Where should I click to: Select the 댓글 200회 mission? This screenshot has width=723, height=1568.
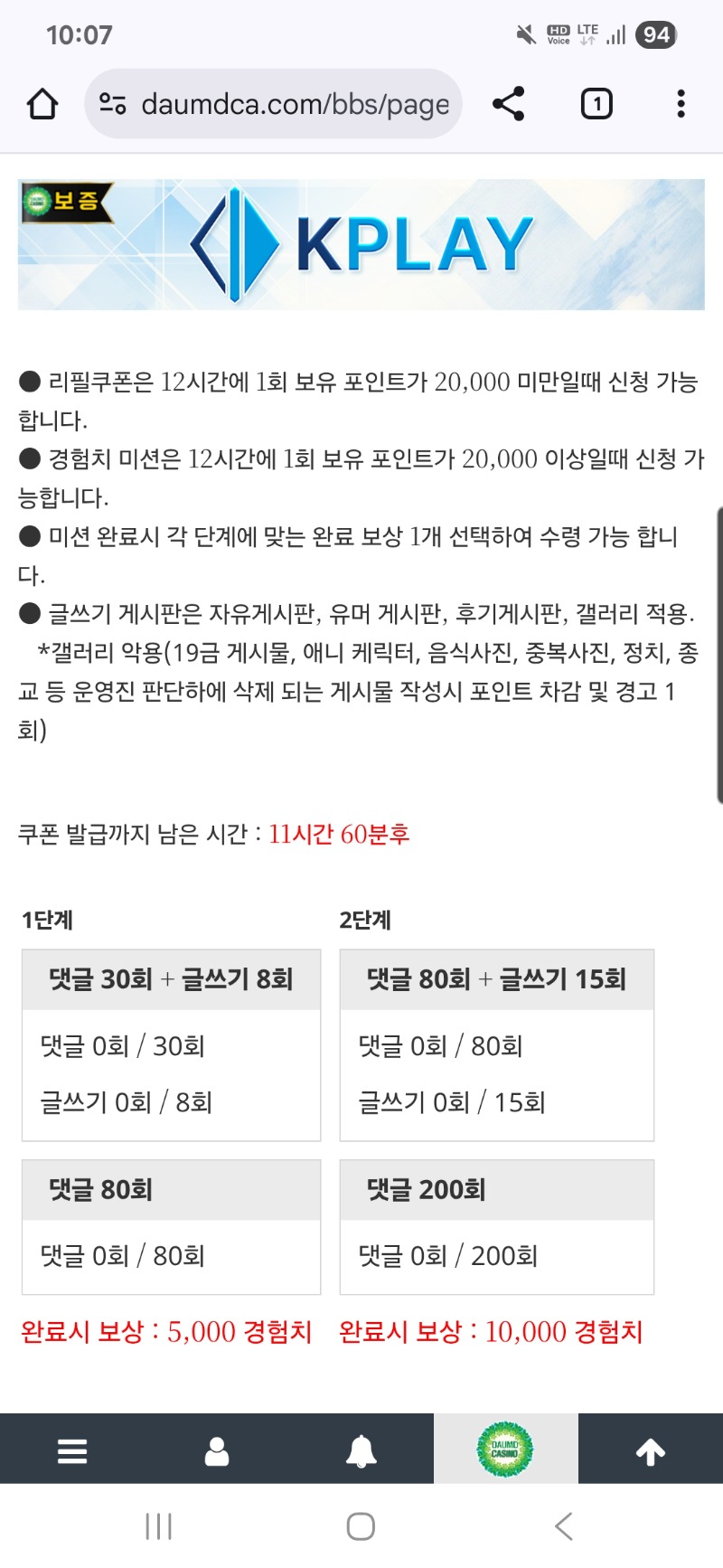[496, 1190]
